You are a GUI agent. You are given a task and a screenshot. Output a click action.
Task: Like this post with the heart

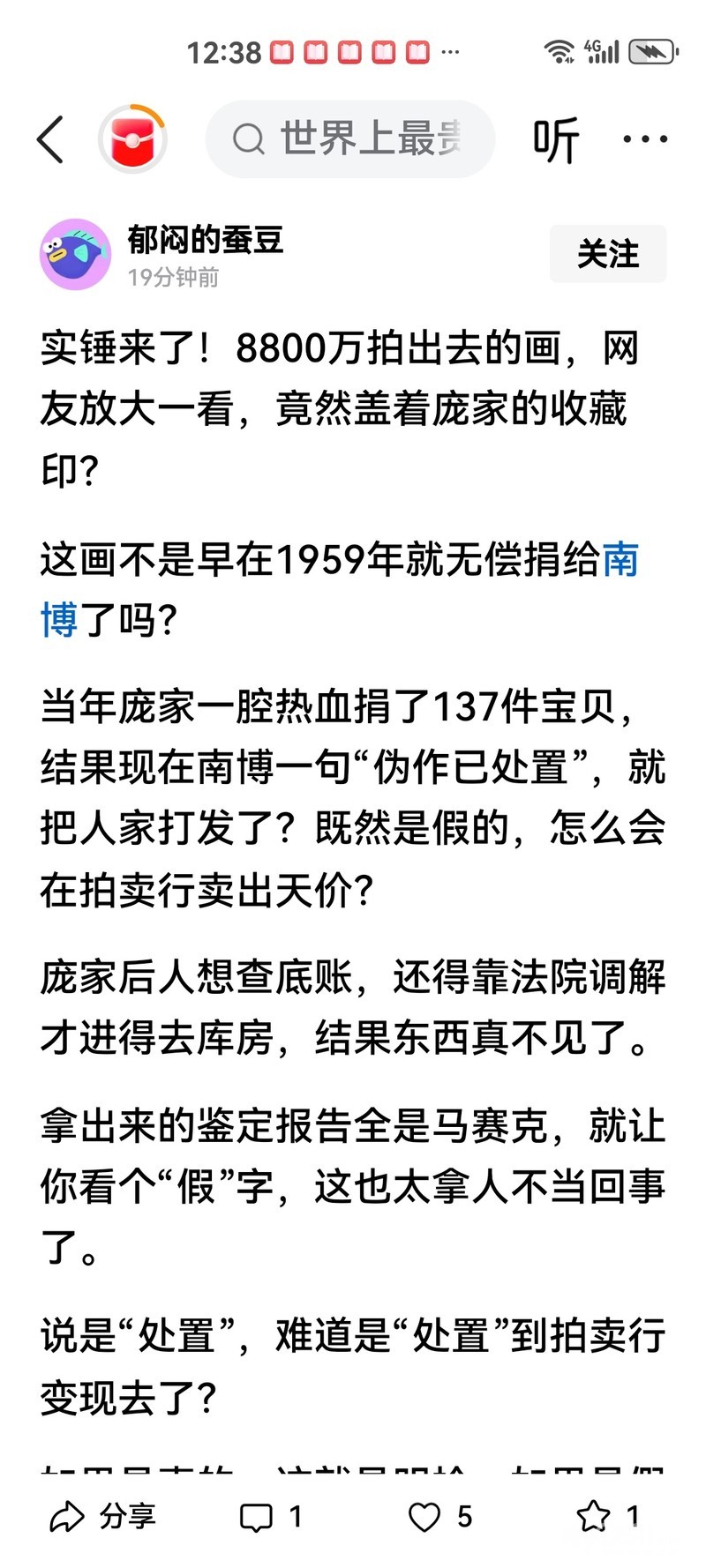tap(439, 1516)
